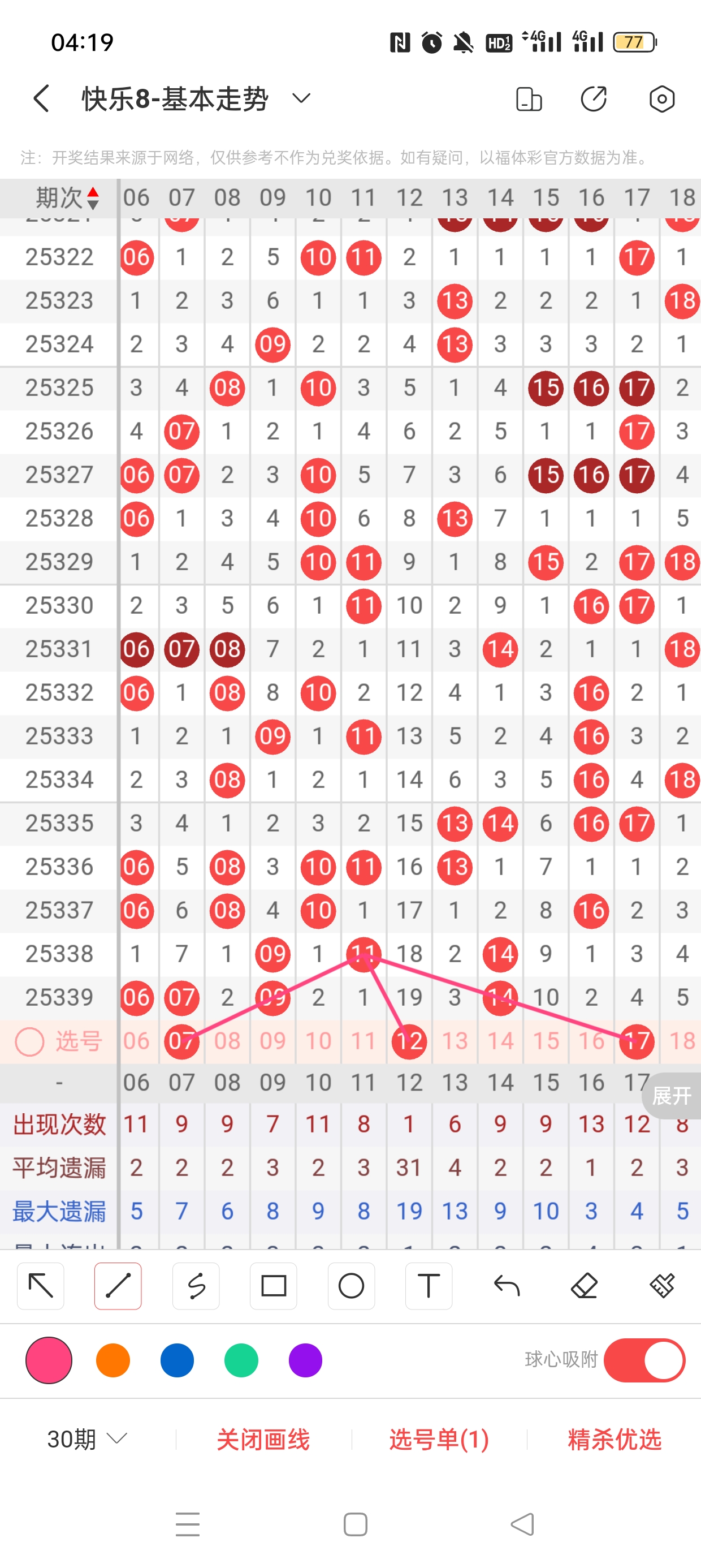Select the circle drawing tool
Image resolution: width=701 pixels, height=1568 pixels.
point(351,1286)
